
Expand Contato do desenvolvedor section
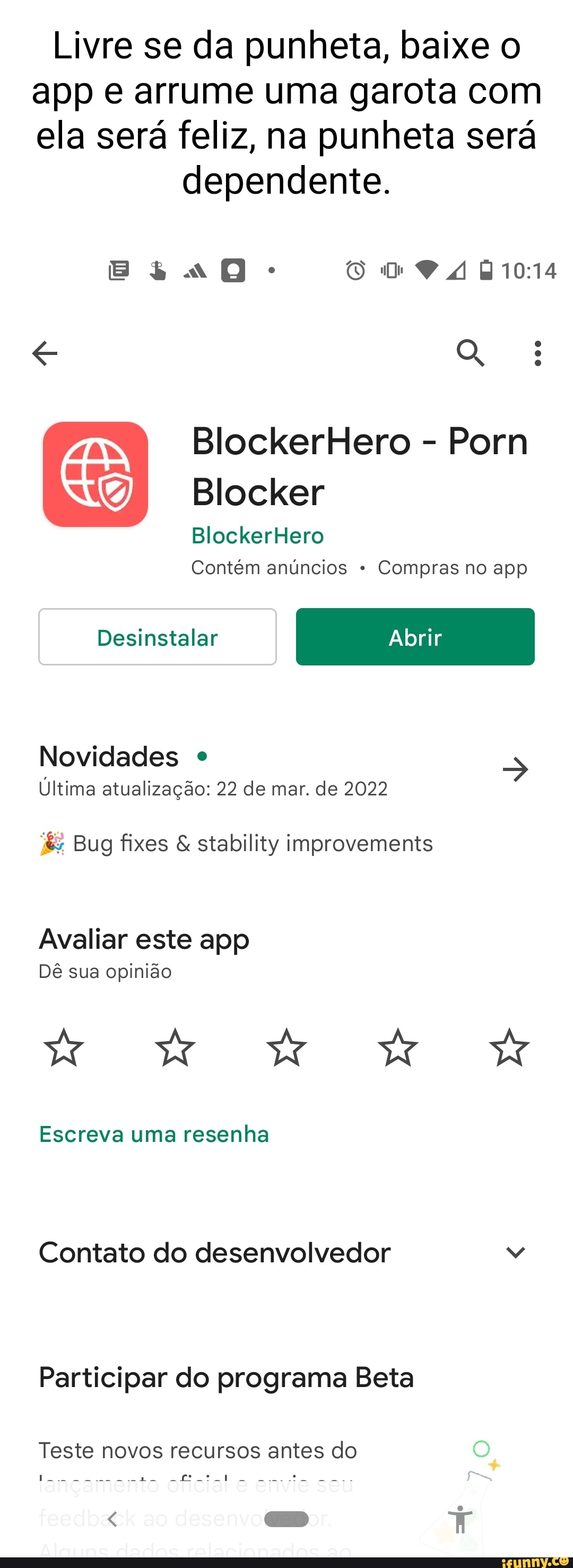point(515,1252)
